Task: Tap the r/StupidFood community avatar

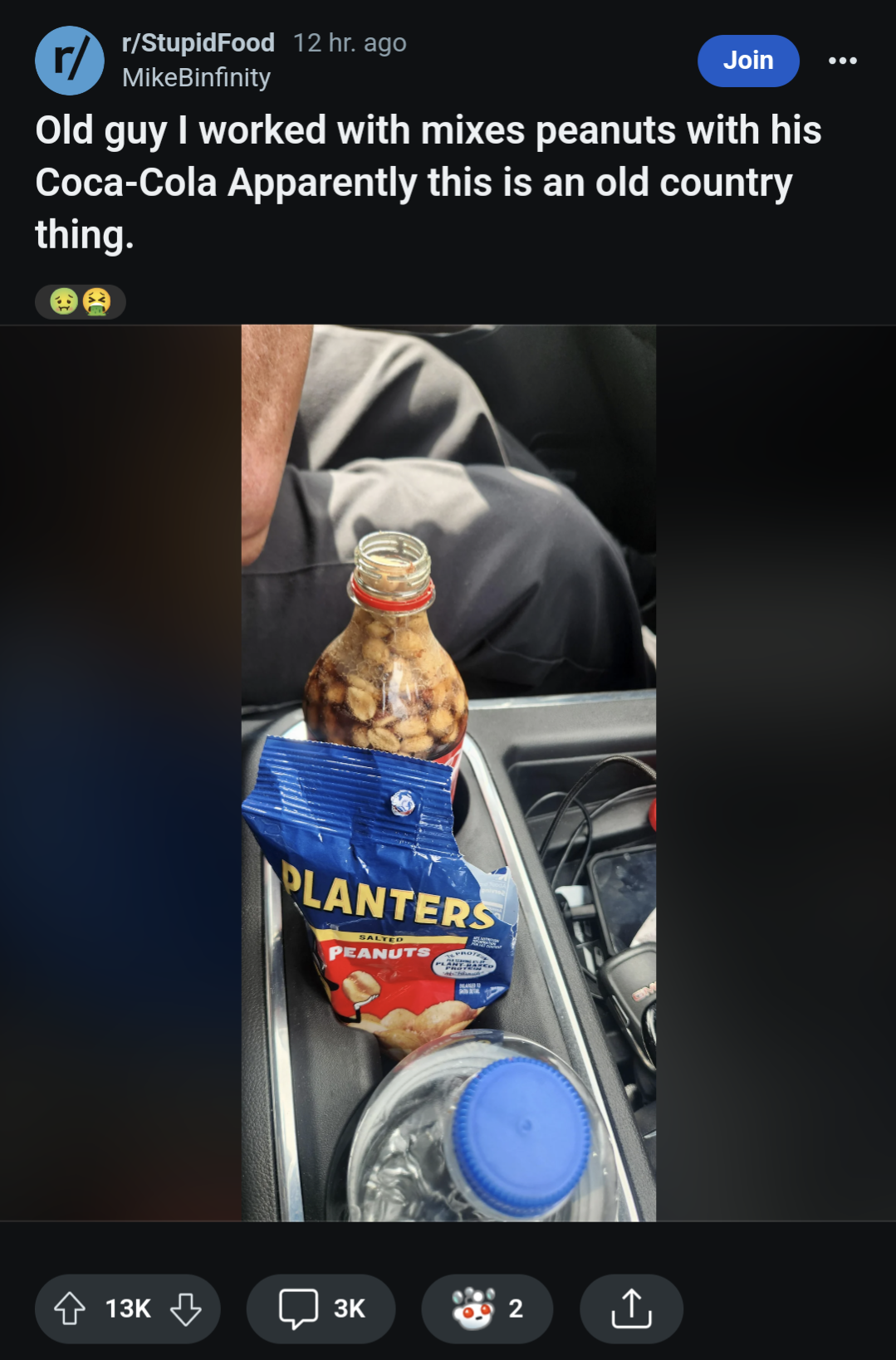Action: [x=70, y=61]
